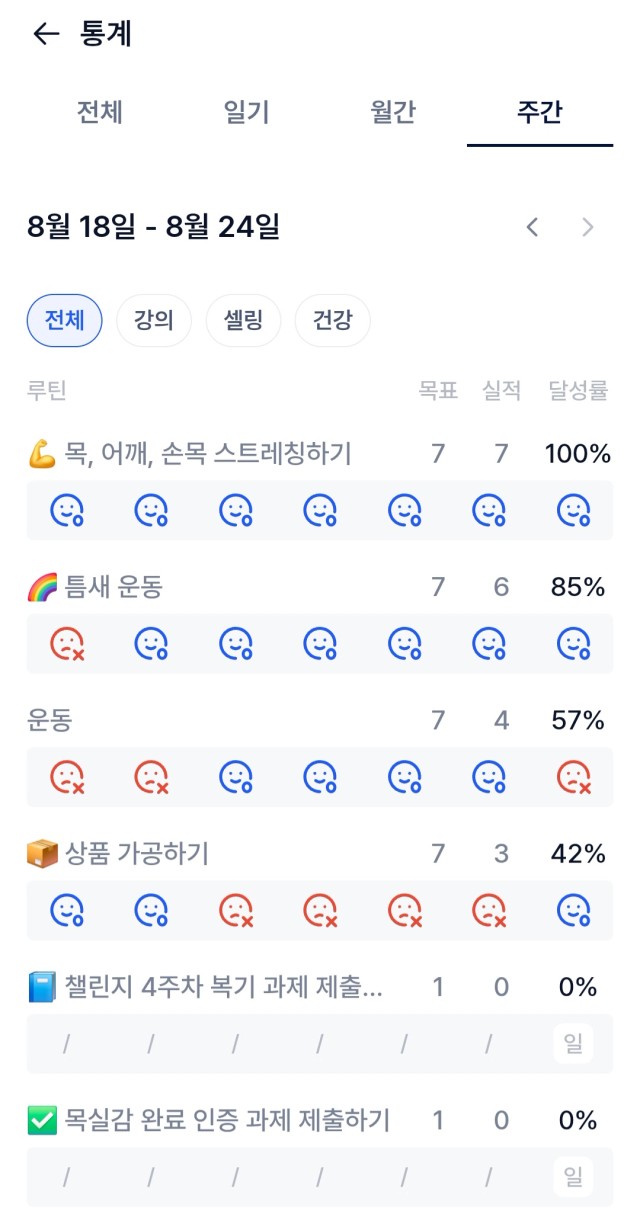
Task: Open the 월간 tab
Action: point(393,112)
